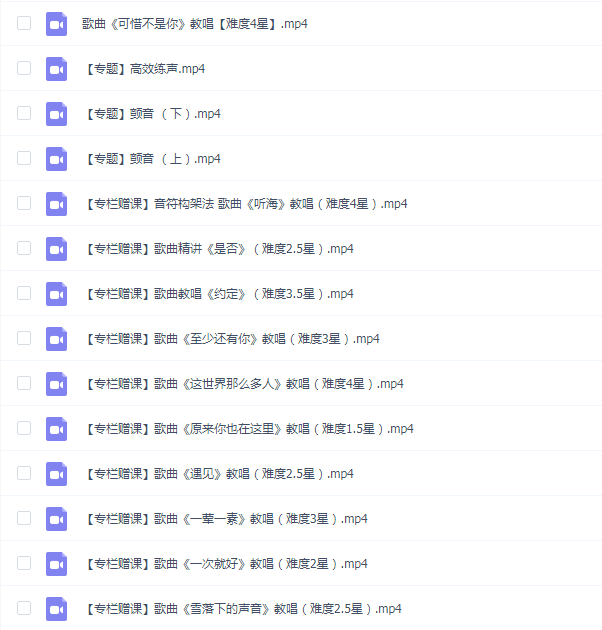The height and width of the screenshot is (630, 602).
Task: Open 【专题】颤音（下）.mp4
Action: pyautogui.click(x=152, y=114)
